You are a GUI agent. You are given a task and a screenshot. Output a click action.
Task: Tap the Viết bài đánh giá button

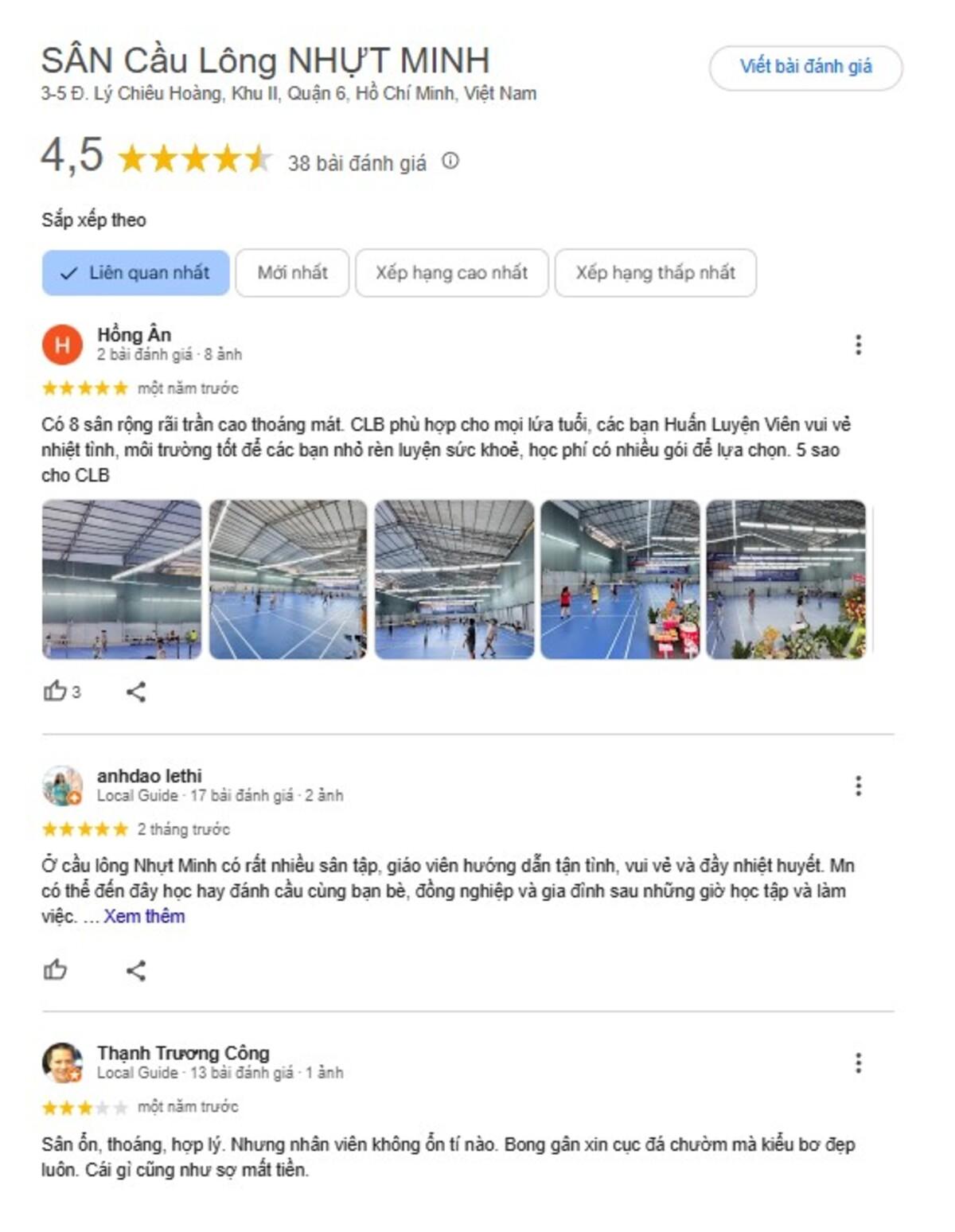coord(805,67)
